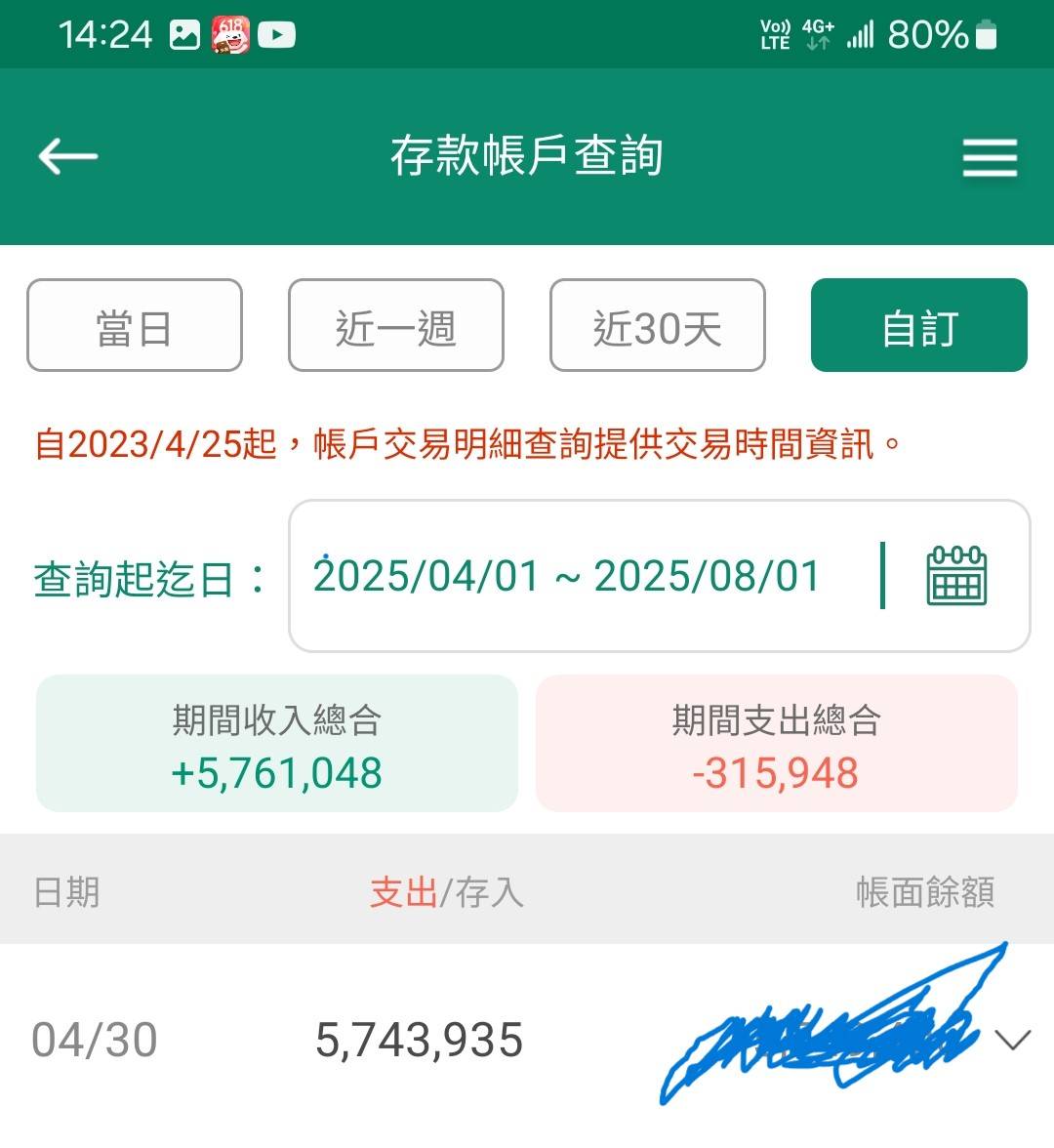Go back using the arrow icon
1054x1148 pixels.
coord(67,156)
